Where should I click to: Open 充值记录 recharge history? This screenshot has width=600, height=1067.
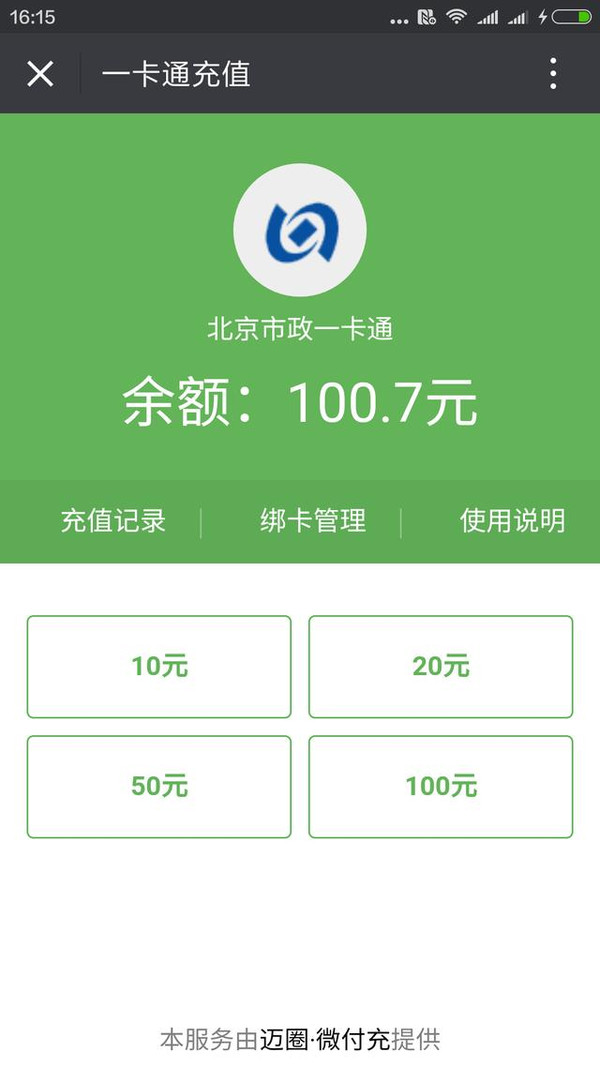(x=114, y=521)
